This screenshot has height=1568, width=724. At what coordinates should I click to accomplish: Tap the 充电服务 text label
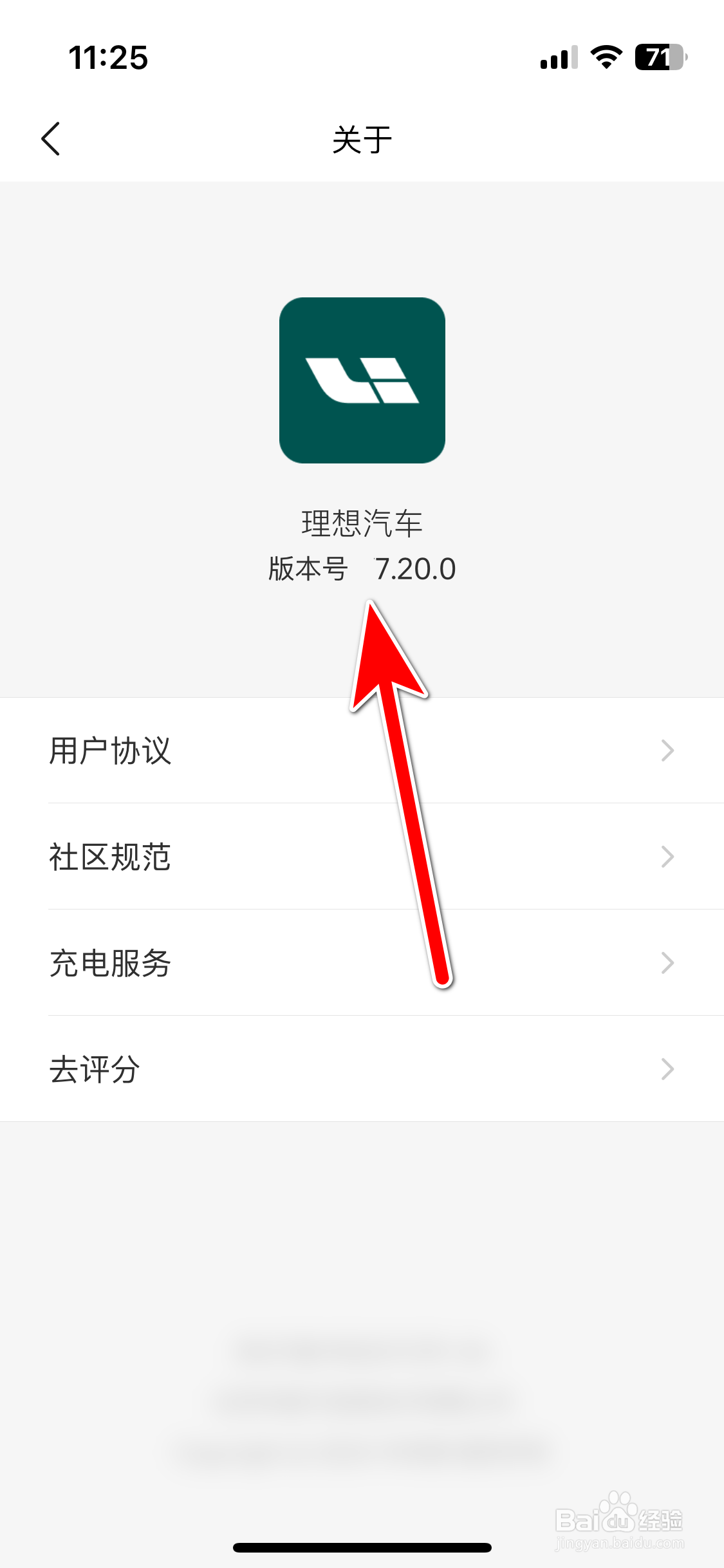point(110,963)
